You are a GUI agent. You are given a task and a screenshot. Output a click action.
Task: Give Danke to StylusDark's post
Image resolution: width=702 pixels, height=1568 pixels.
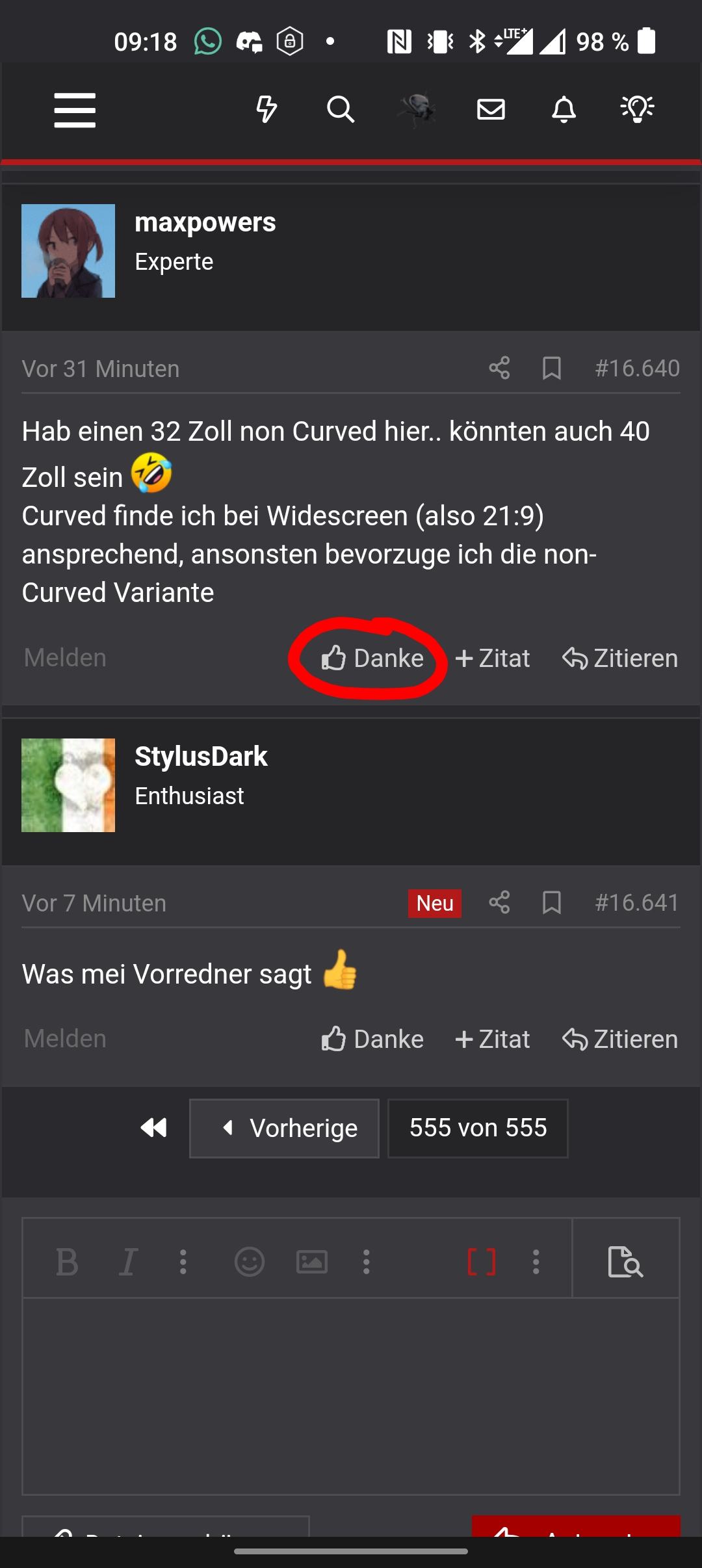click(x=372, y=1039)
